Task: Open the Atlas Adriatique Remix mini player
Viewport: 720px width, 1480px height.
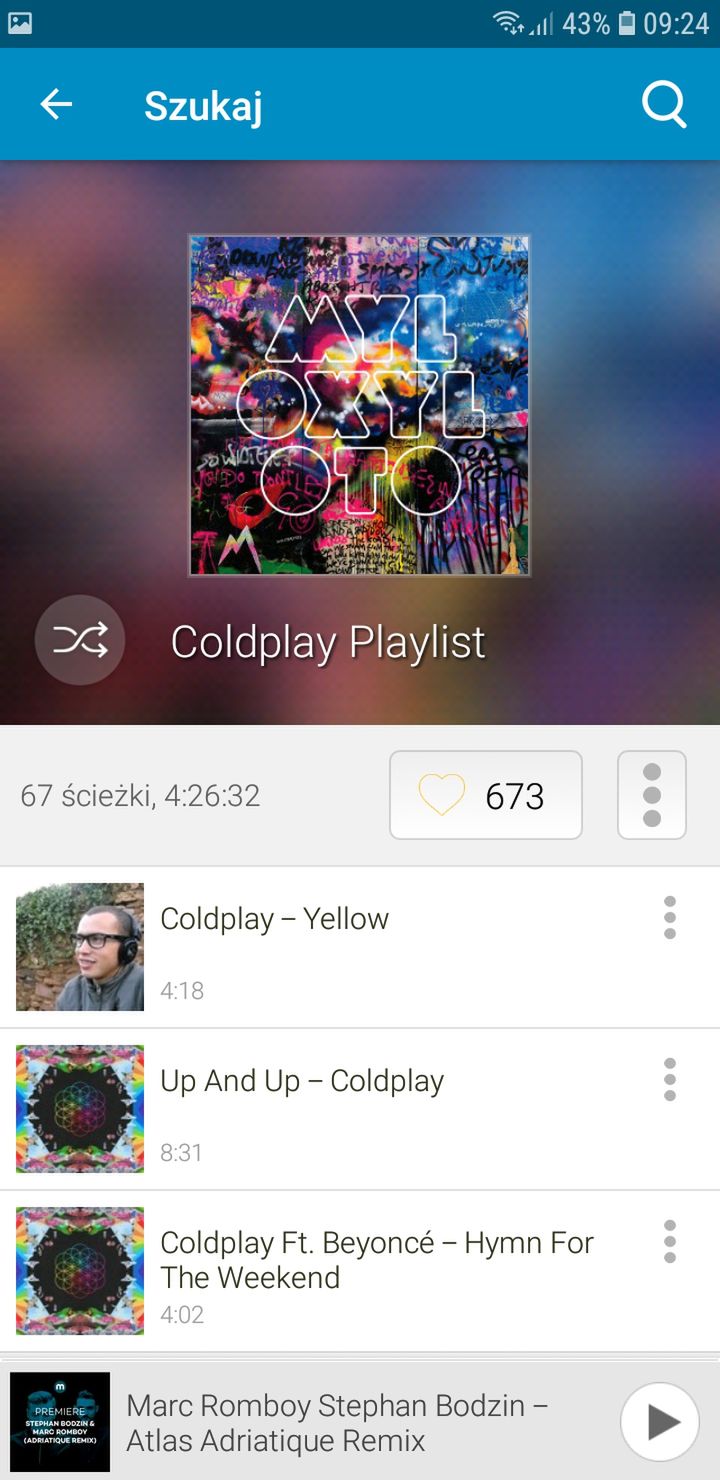Action: 310,1422
